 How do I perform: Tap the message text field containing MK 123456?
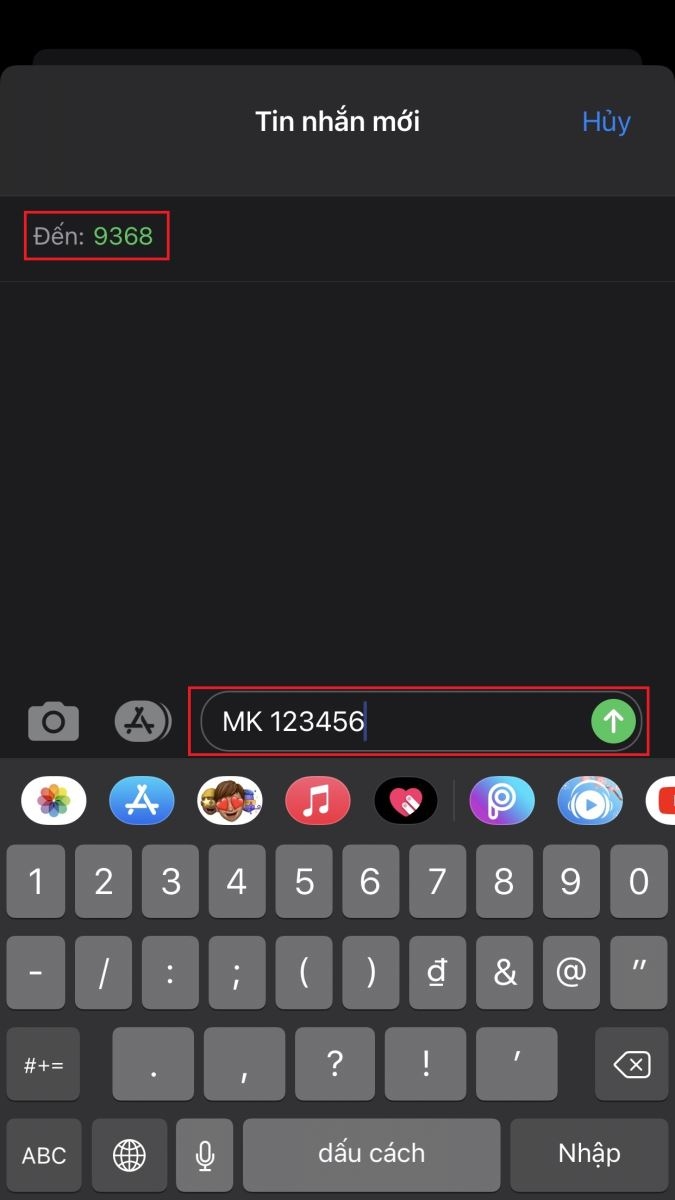pyautogui.click(x=421, y=721)
